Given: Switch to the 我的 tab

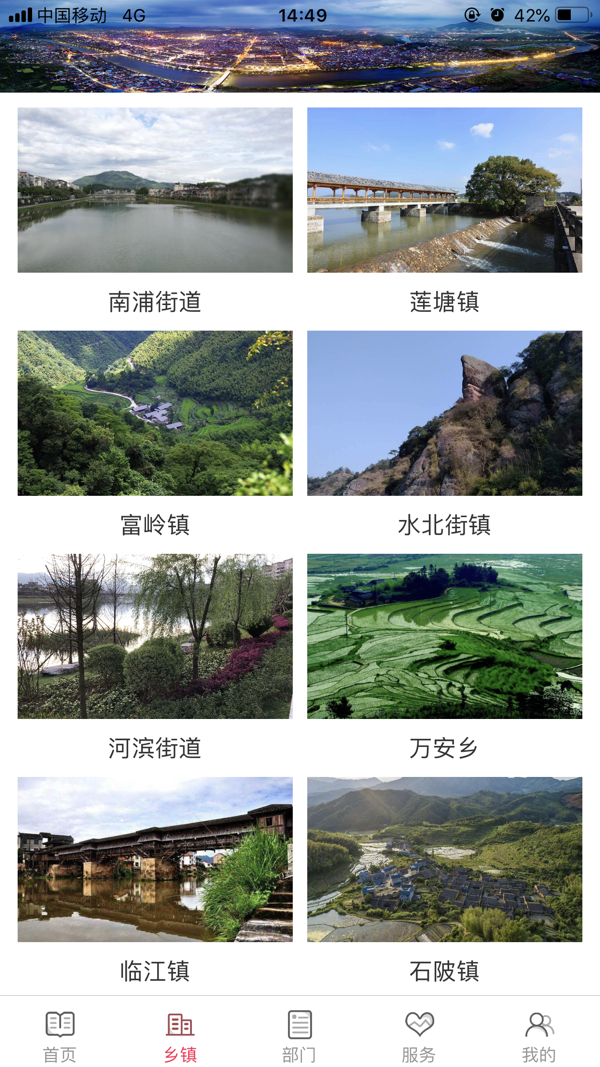Looking at the screenshot, I should (539, 1035).
